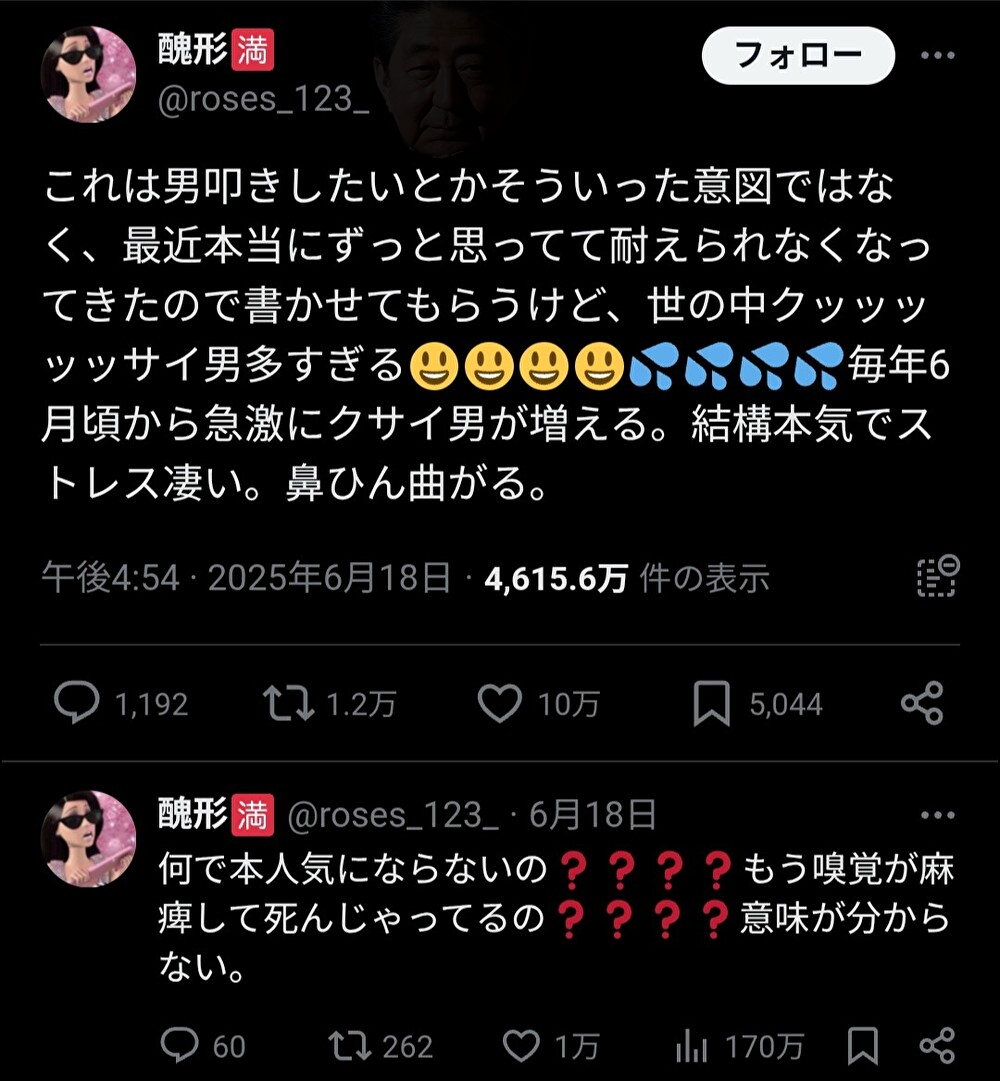
Task: Open the overflow menu on the main post
Action: coord(937,56)
